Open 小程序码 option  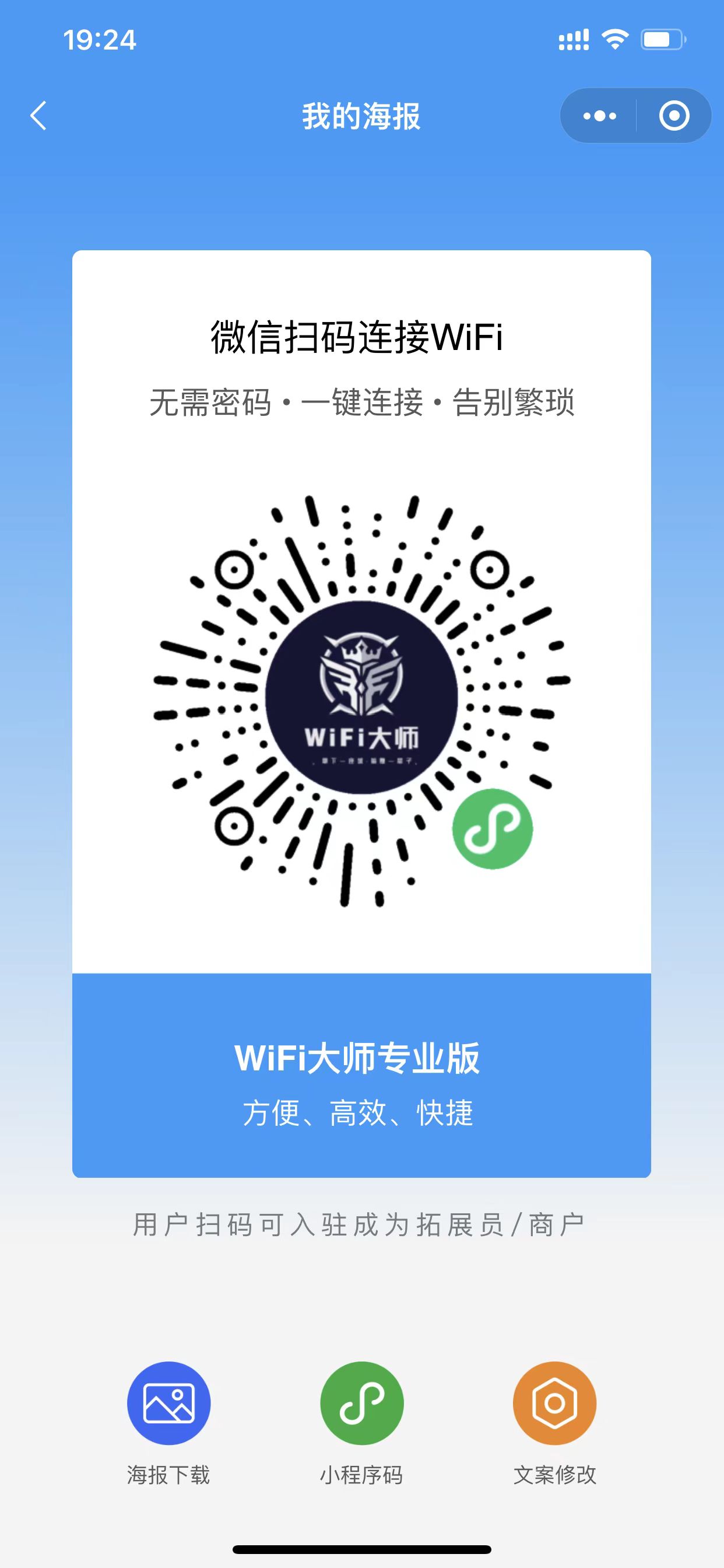[361, 1403]
